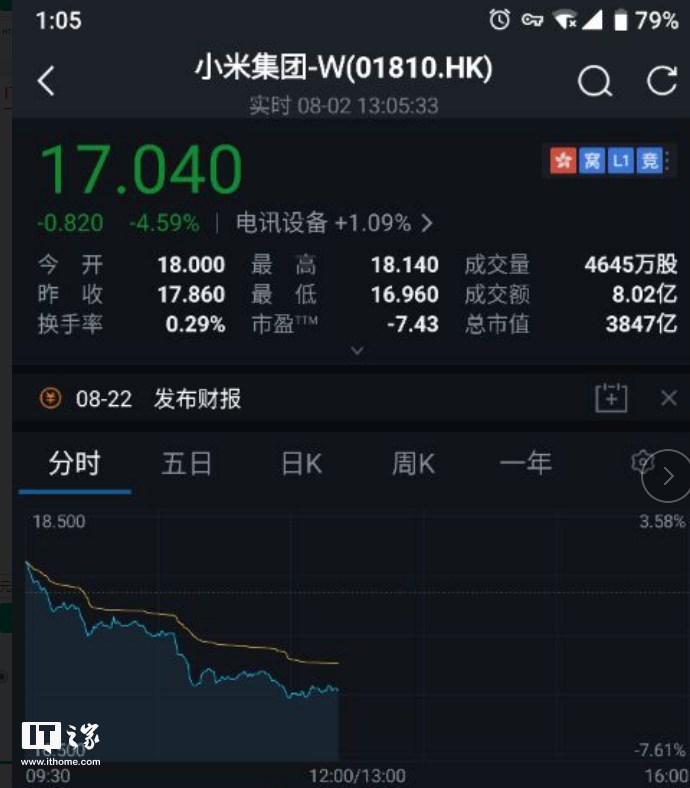
Task: Switch to the 日K chart tab
Action: (301, 463)
